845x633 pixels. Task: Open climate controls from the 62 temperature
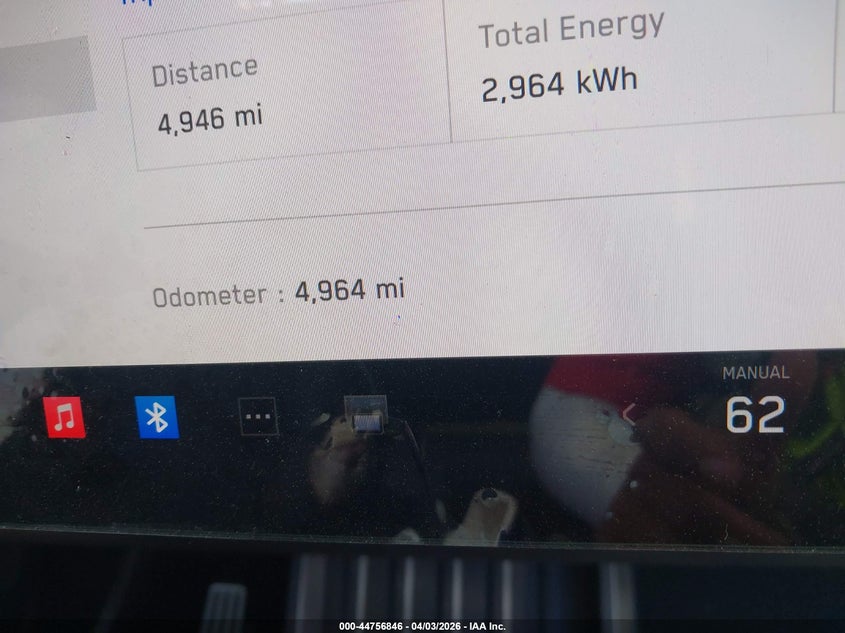click(755, 415)
